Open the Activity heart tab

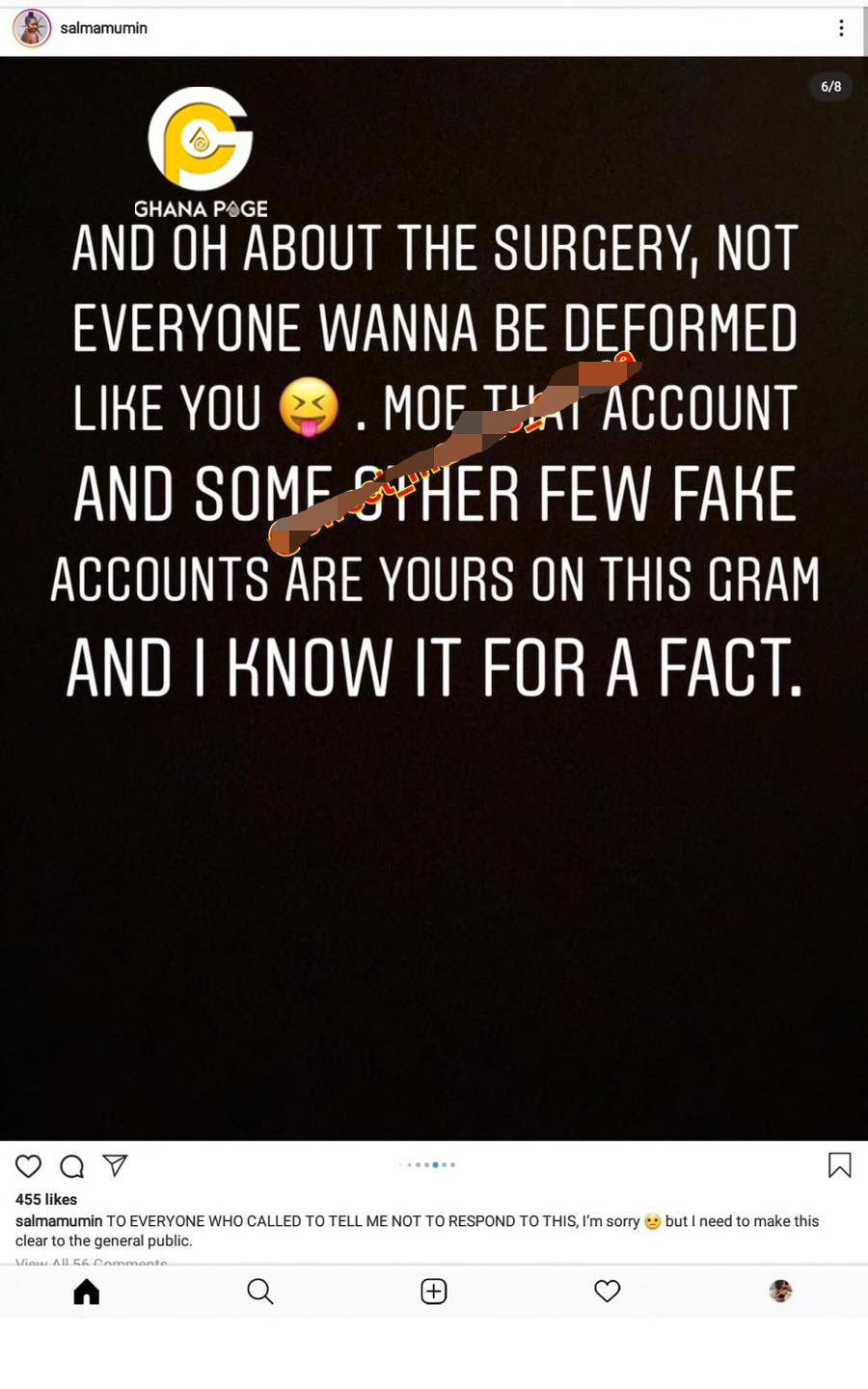pos(608,1291)
